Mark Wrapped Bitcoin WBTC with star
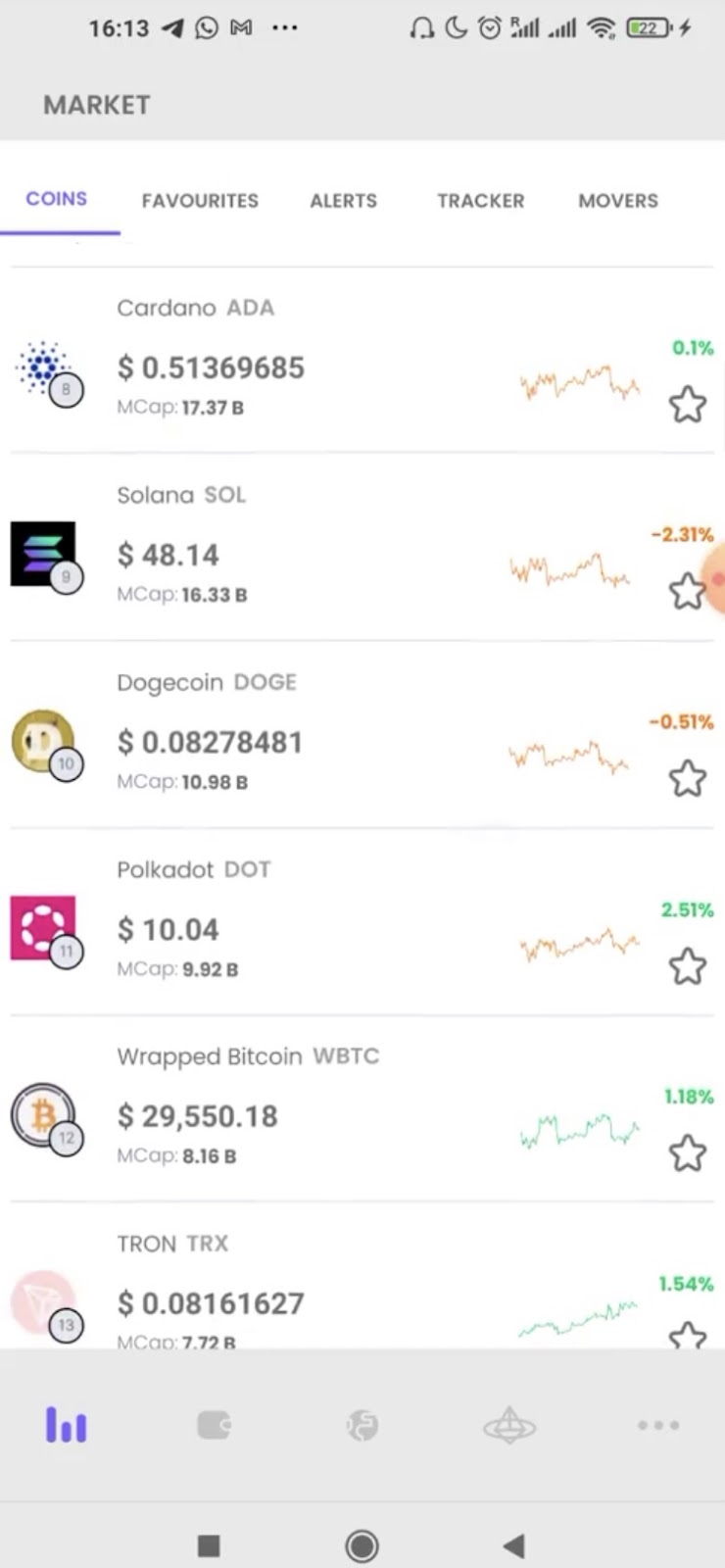This screenshot has width=725, height=1568. (688, 1153)
